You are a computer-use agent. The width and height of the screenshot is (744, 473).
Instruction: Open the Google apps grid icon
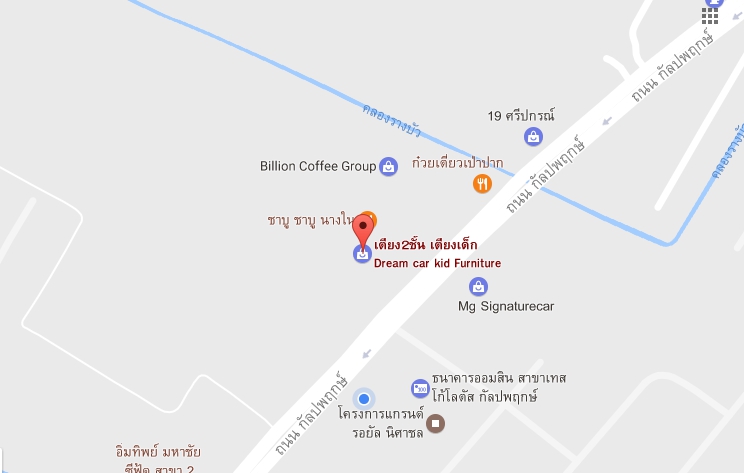(x=710, y=15)
